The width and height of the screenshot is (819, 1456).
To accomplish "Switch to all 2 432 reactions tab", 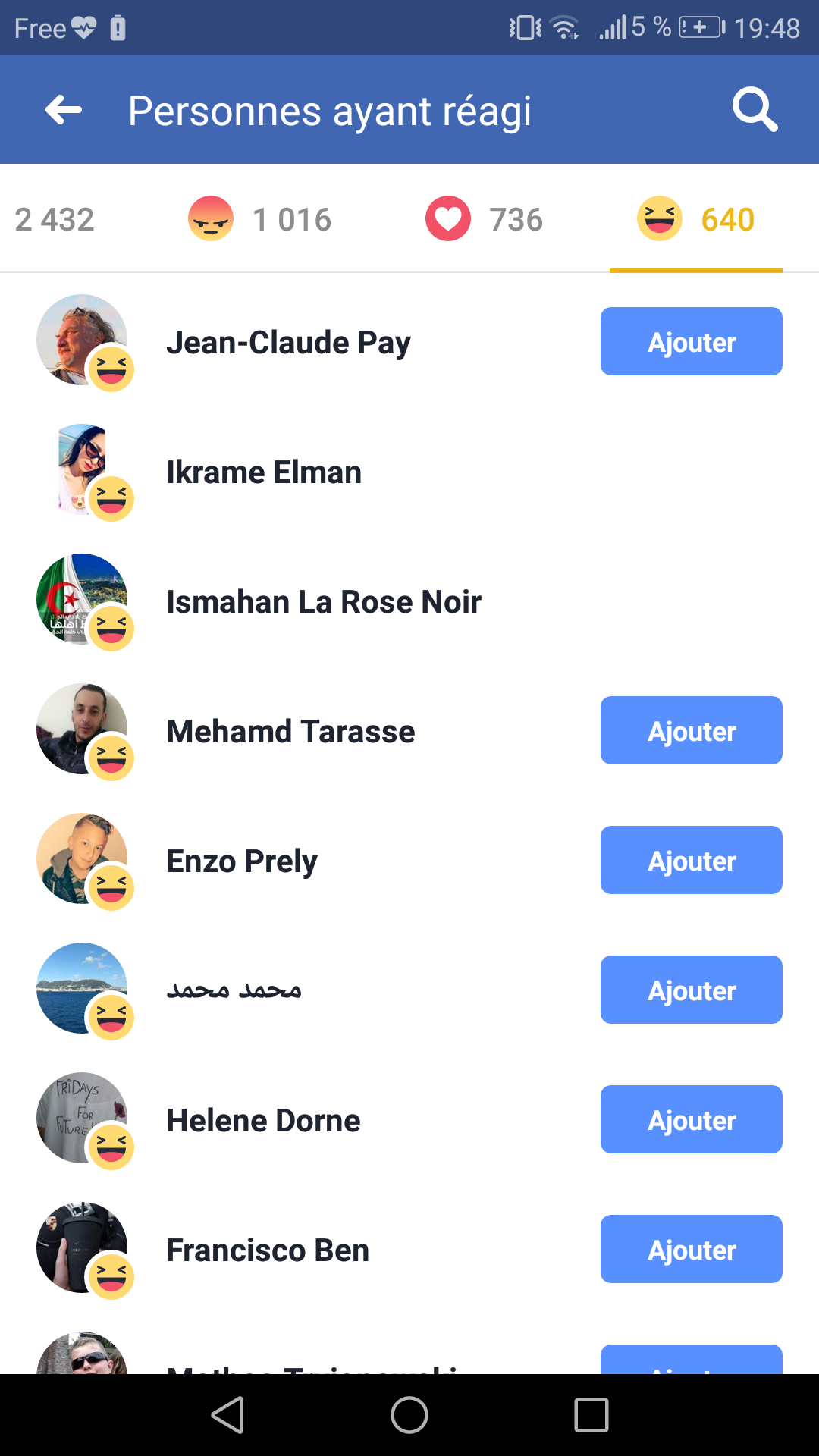I will click(55, 220).
